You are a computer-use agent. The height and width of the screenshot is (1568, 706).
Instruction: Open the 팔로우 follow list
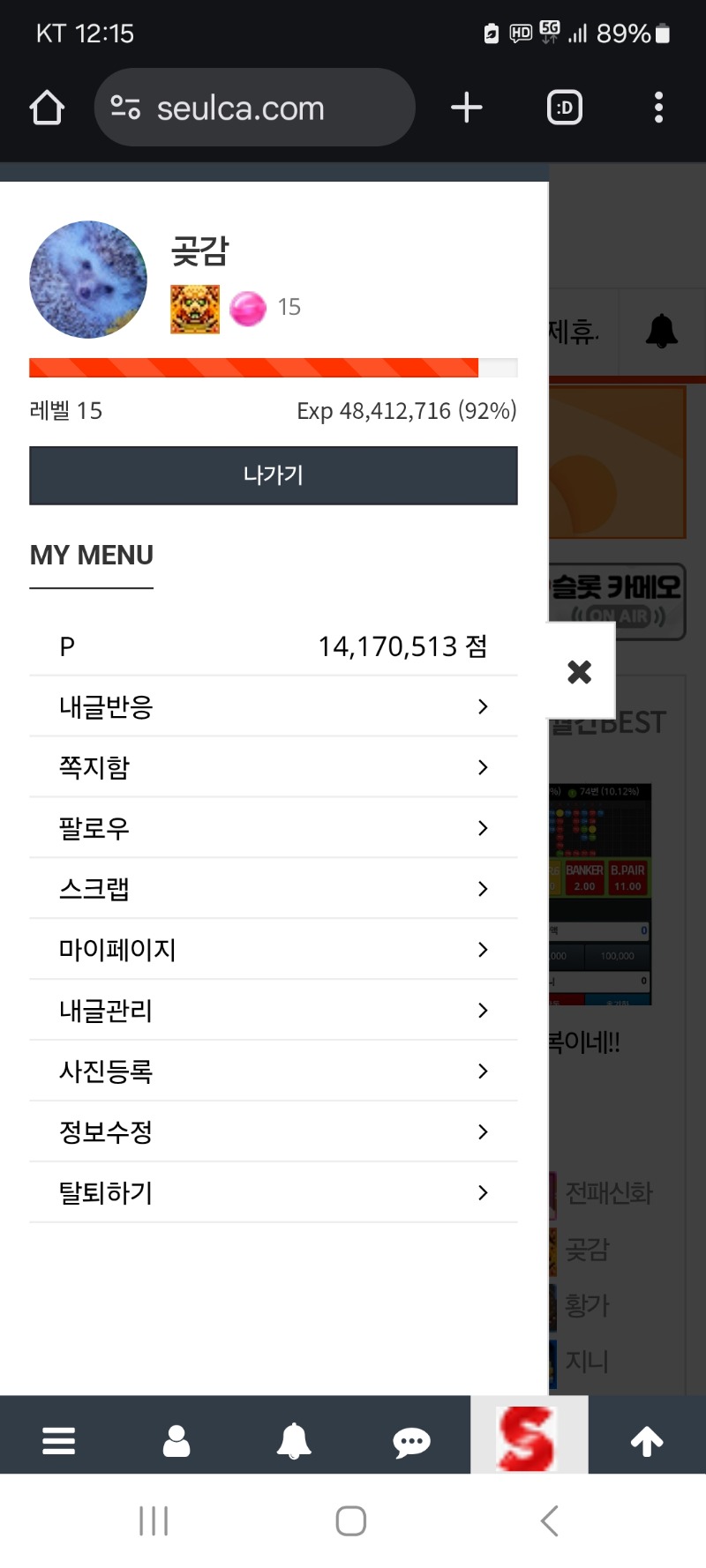coord(273,828)
